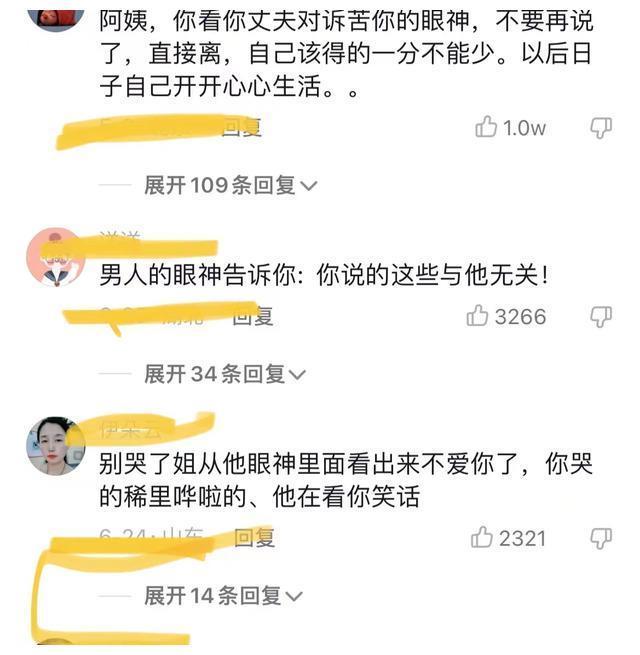Screen dimensions: 640x655
Task: Dislike the 别哭了姐 comment
Action: point(601,538)
